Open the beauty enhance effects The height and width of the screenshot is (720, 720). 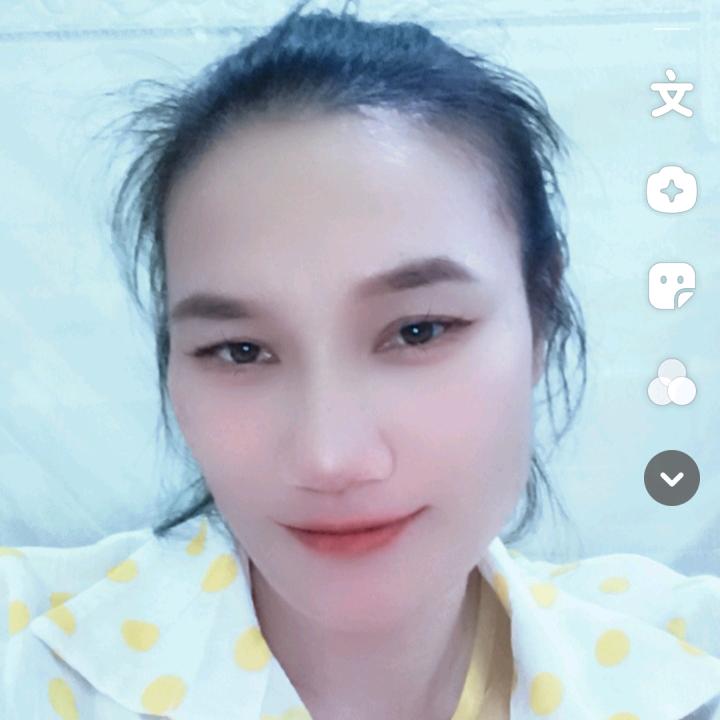coord(671,190)
